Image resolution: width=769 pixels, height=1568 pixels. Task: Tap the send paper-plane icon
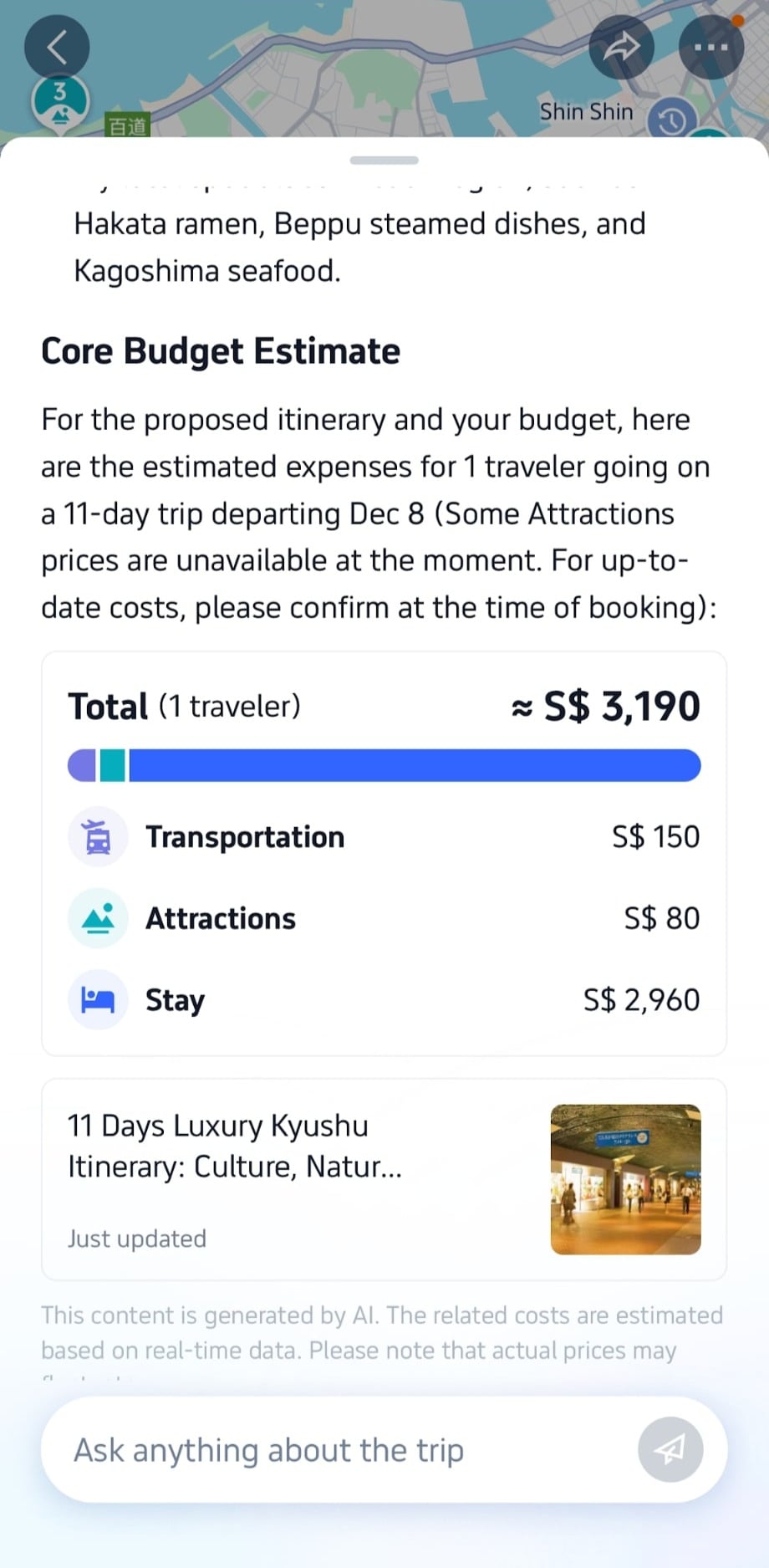[x=672, y=1449]
